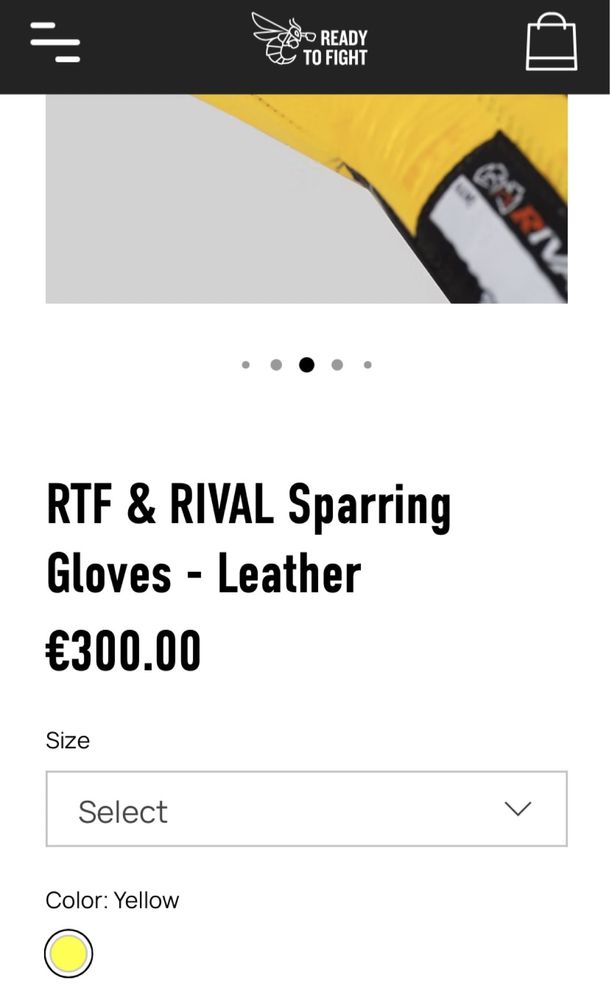The height and width of the screenshot is (1001, 610).
Task: Jump to the first image dot
Action: coord(246,365)
